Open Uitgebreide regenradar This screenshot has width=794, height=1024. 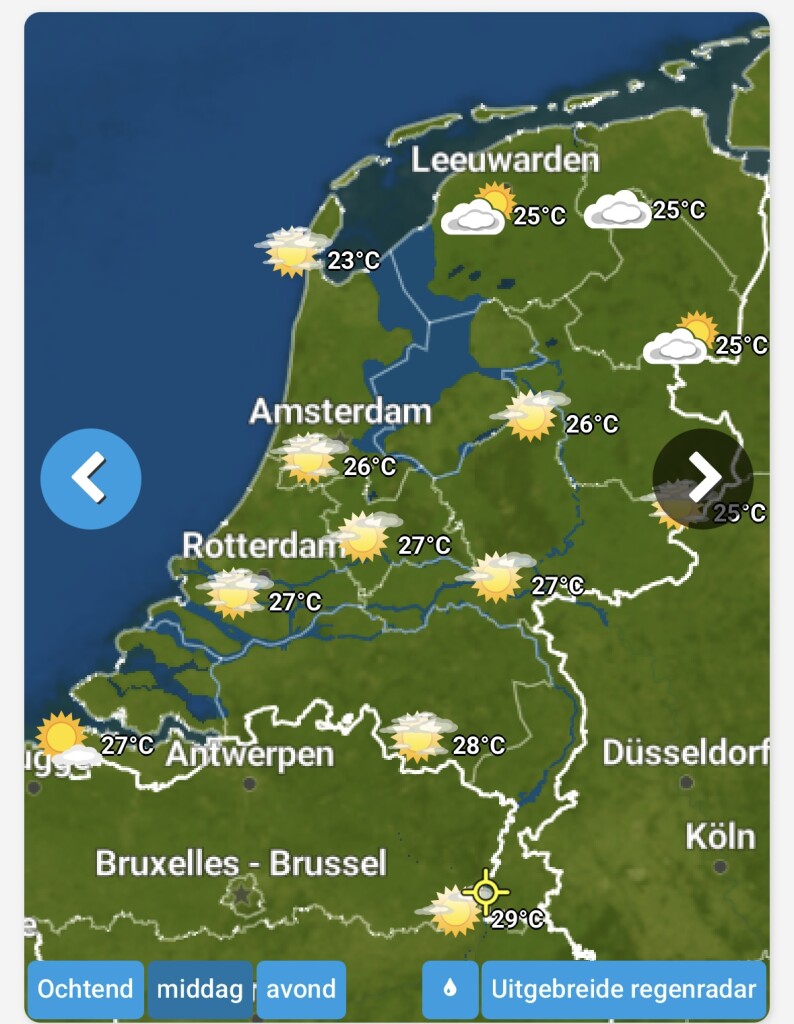(x=623, y=989)
